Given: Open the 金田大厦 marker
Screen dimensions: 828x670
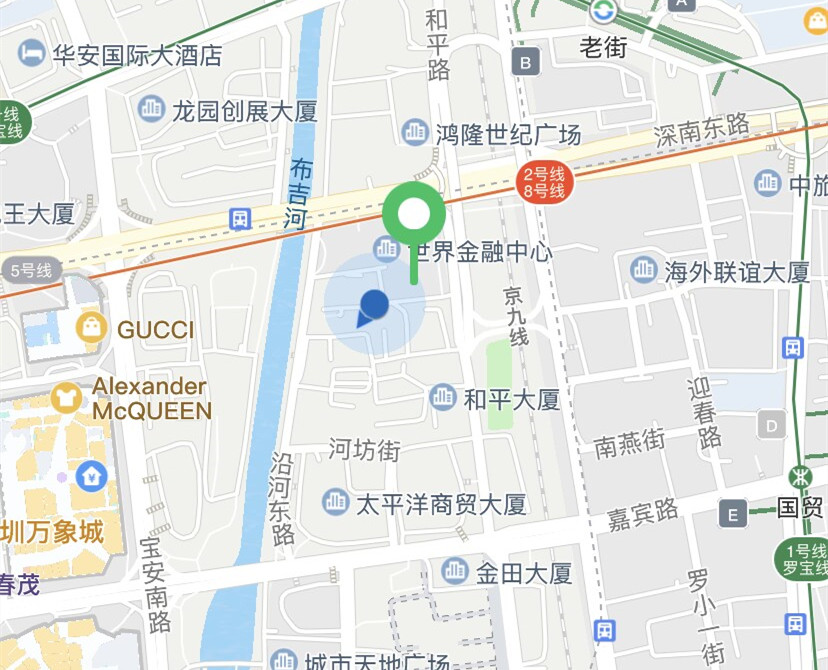Looking at the screenshot, I should 455,571.
